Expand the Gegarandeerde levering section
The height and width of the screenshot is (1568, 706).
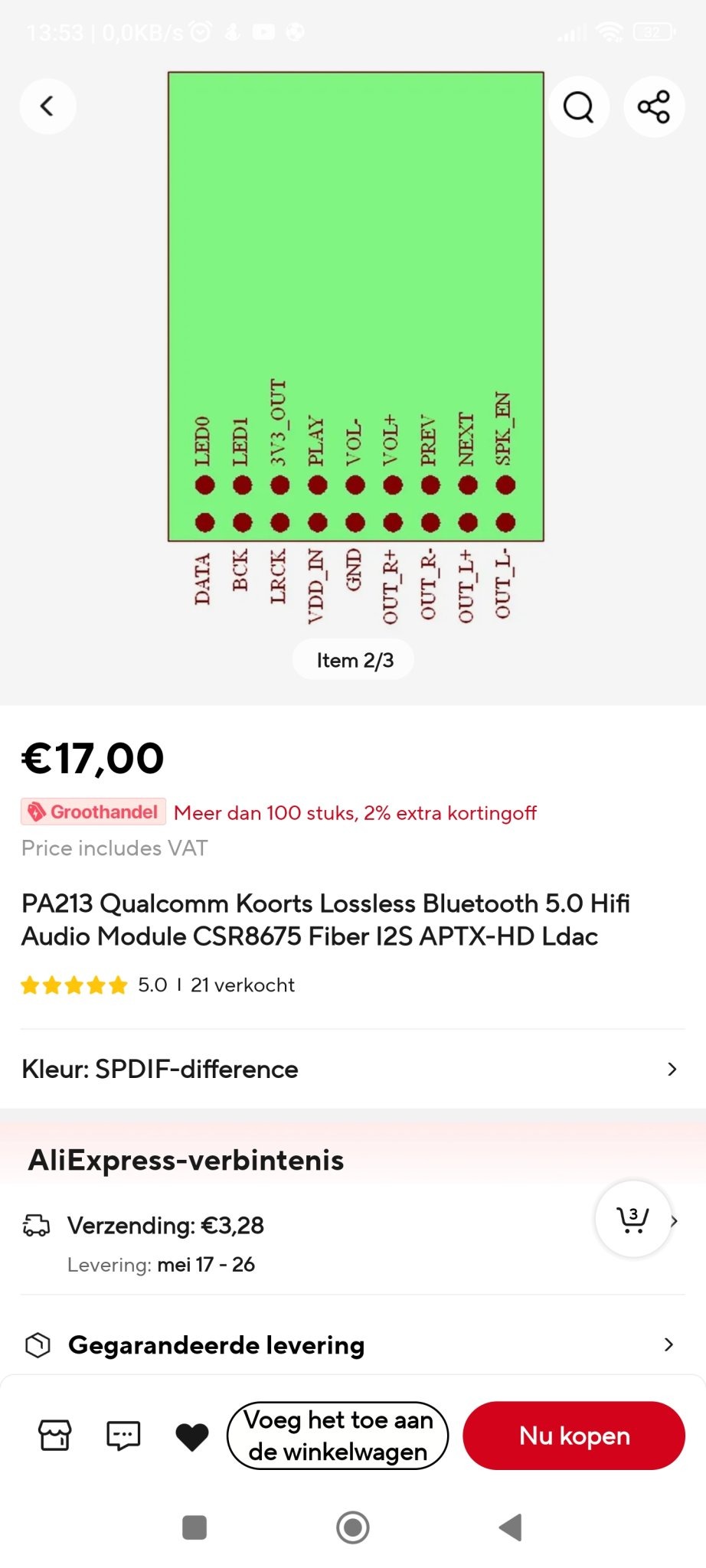tap(352, 1344)
